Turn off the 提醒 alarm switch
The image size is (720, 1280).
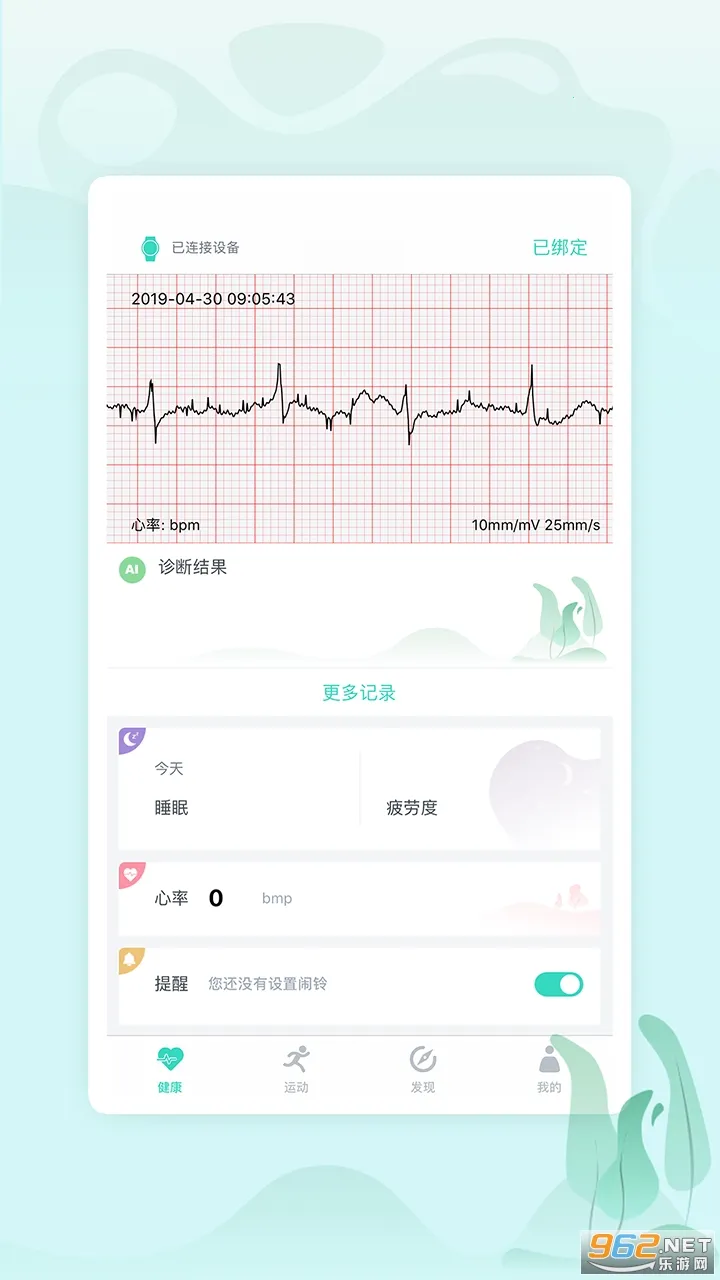558,984
